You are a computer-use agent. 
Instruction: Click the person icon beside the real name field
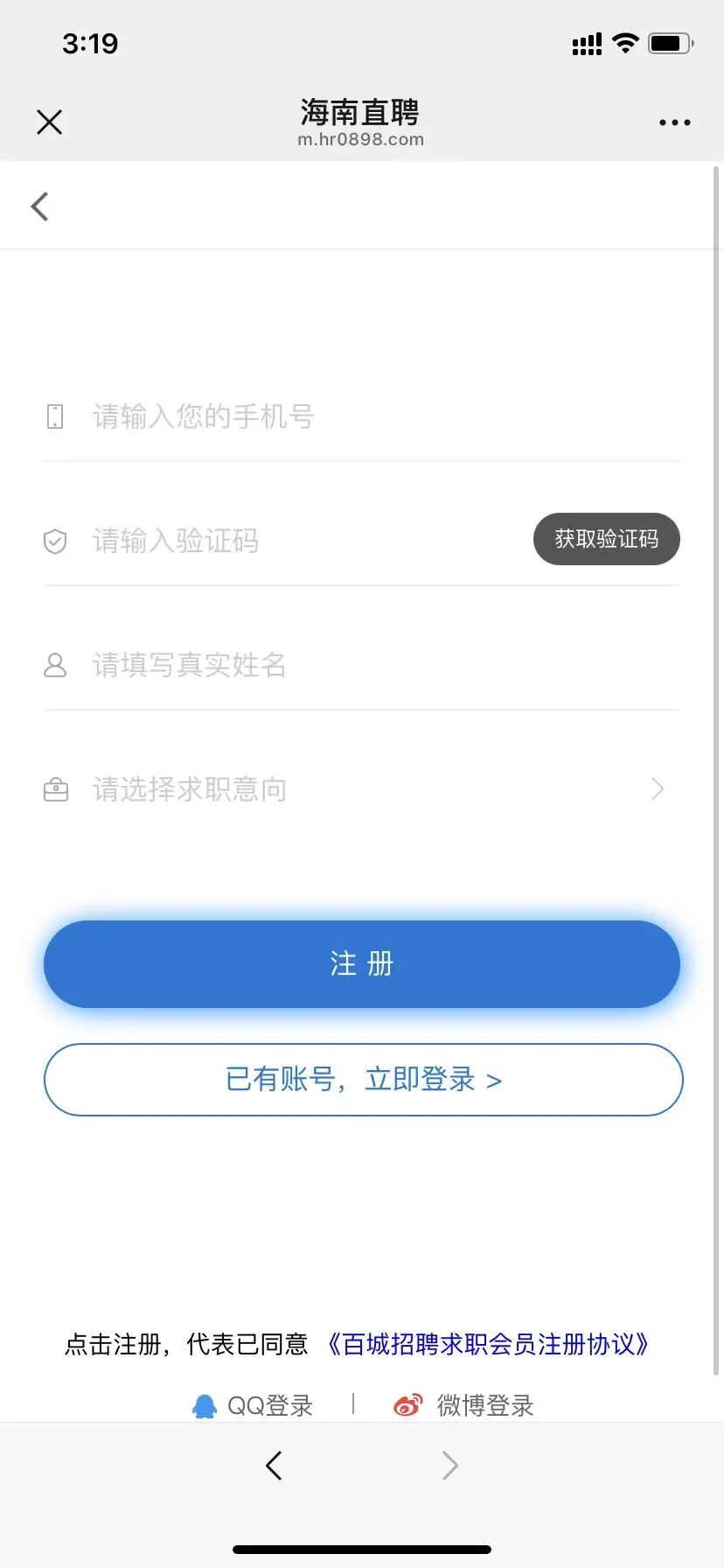[55, 665]
